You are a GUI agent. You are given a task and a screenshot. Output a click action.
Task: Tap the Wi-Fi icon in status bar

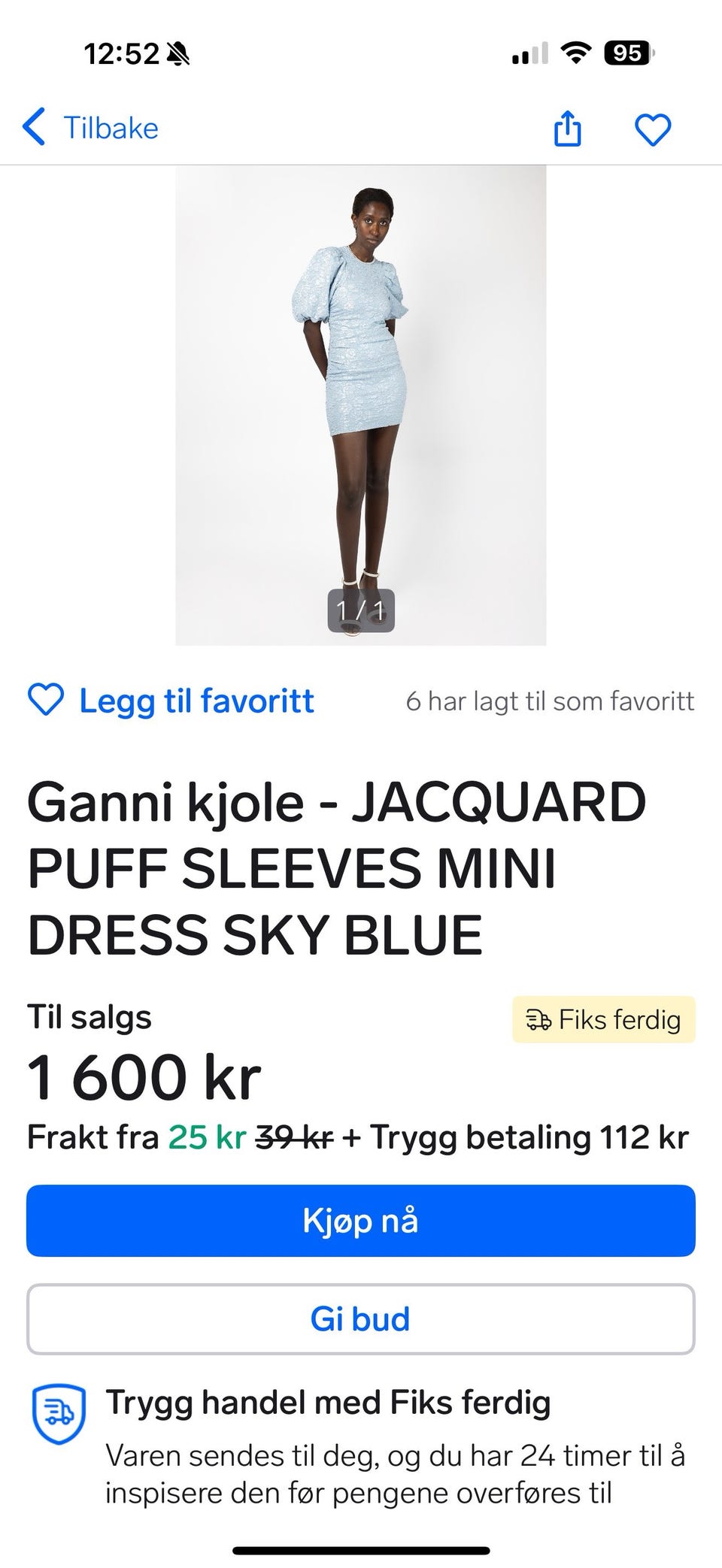tap(576, 53)
